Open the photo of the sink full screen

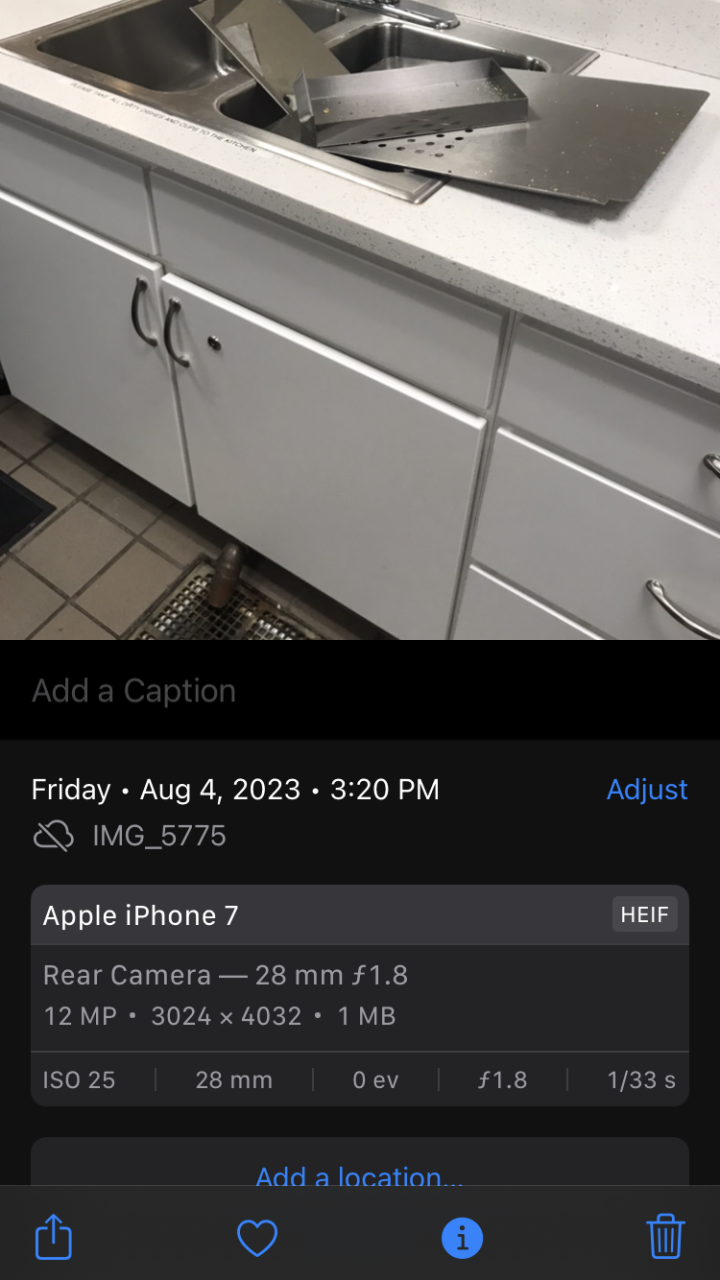point(360,320)
